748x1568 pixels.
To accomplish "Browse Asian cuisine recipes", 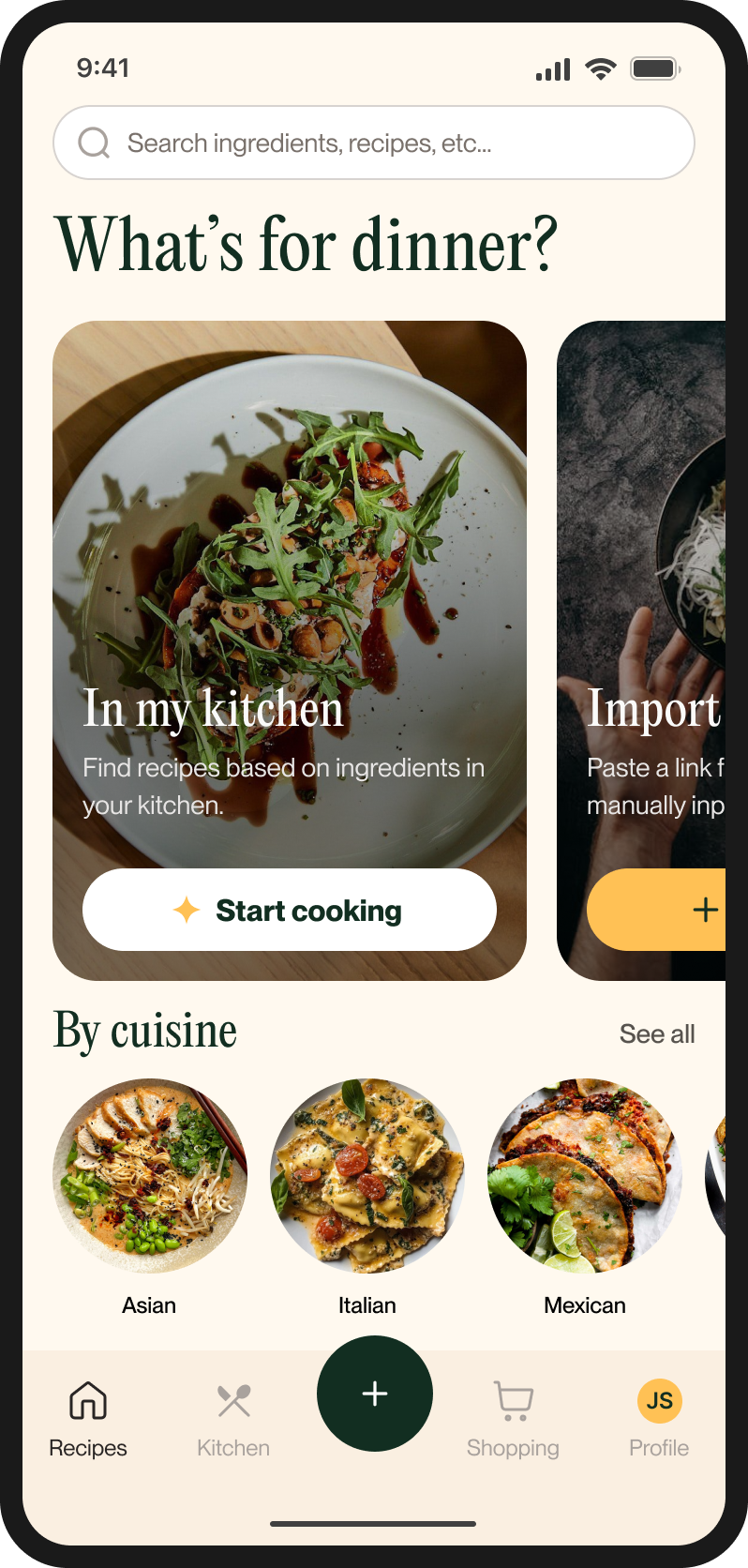I will point(150,1175).
